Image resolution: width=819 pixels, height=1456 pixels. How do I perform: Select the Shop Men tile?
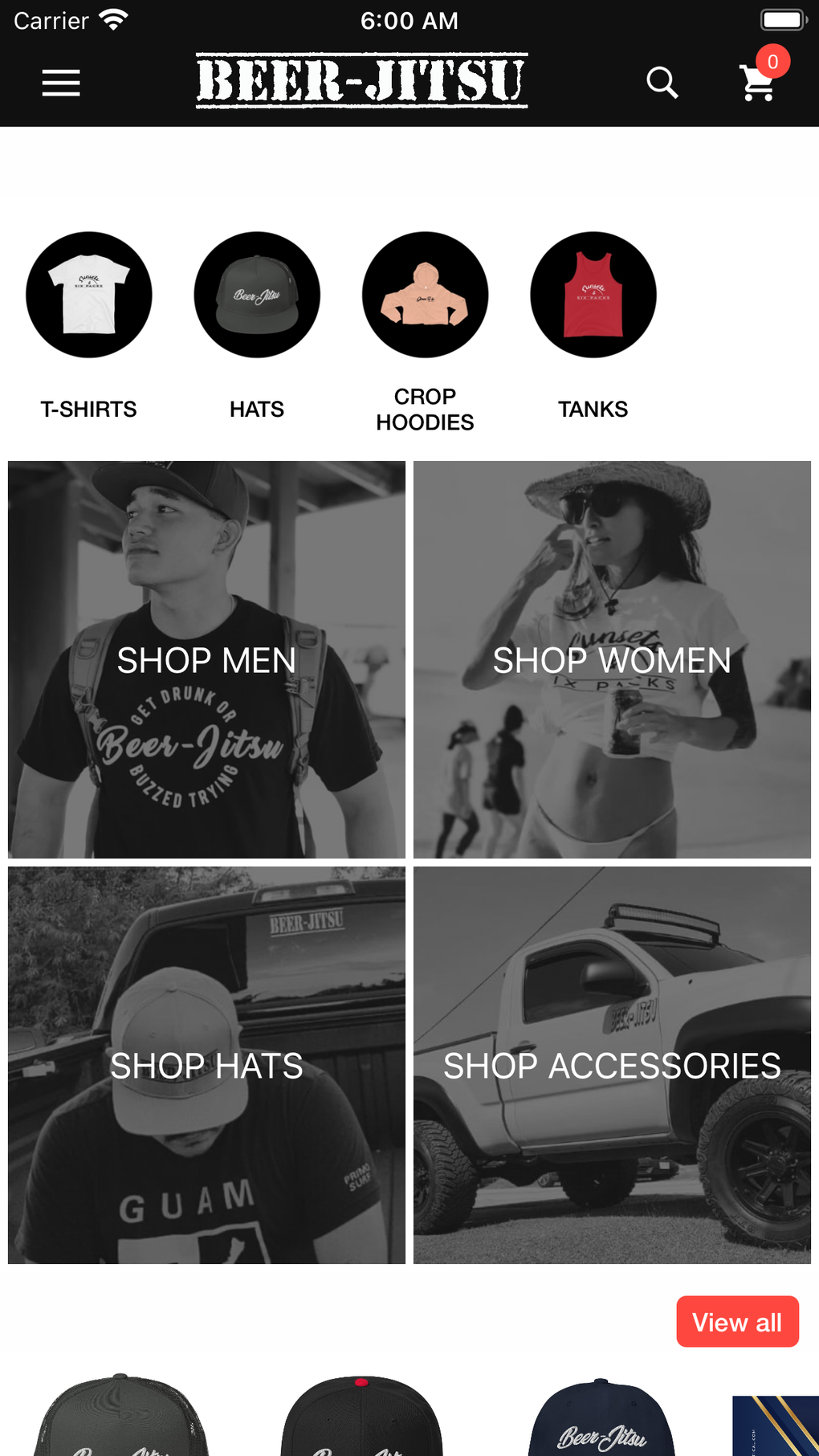pos(206,659)
